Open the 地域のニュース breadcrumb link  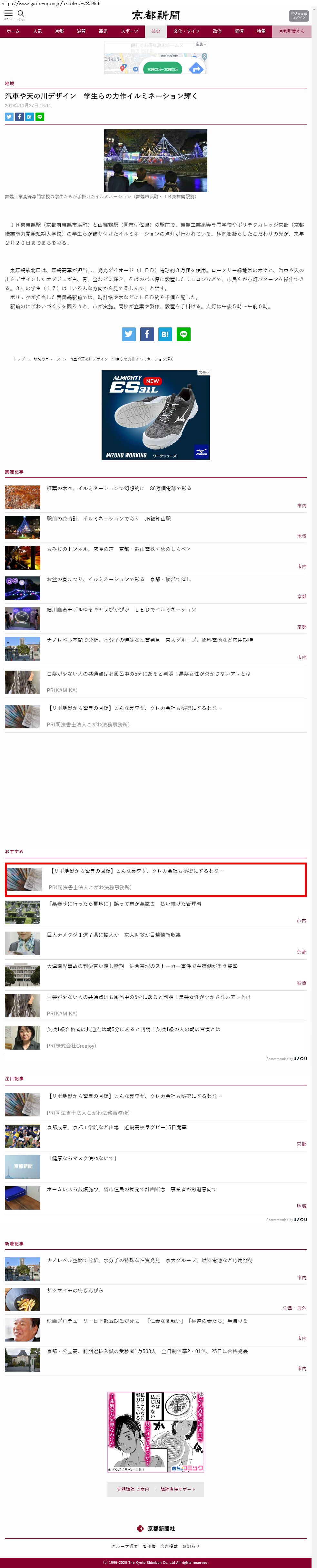click(x=47, y=359)
